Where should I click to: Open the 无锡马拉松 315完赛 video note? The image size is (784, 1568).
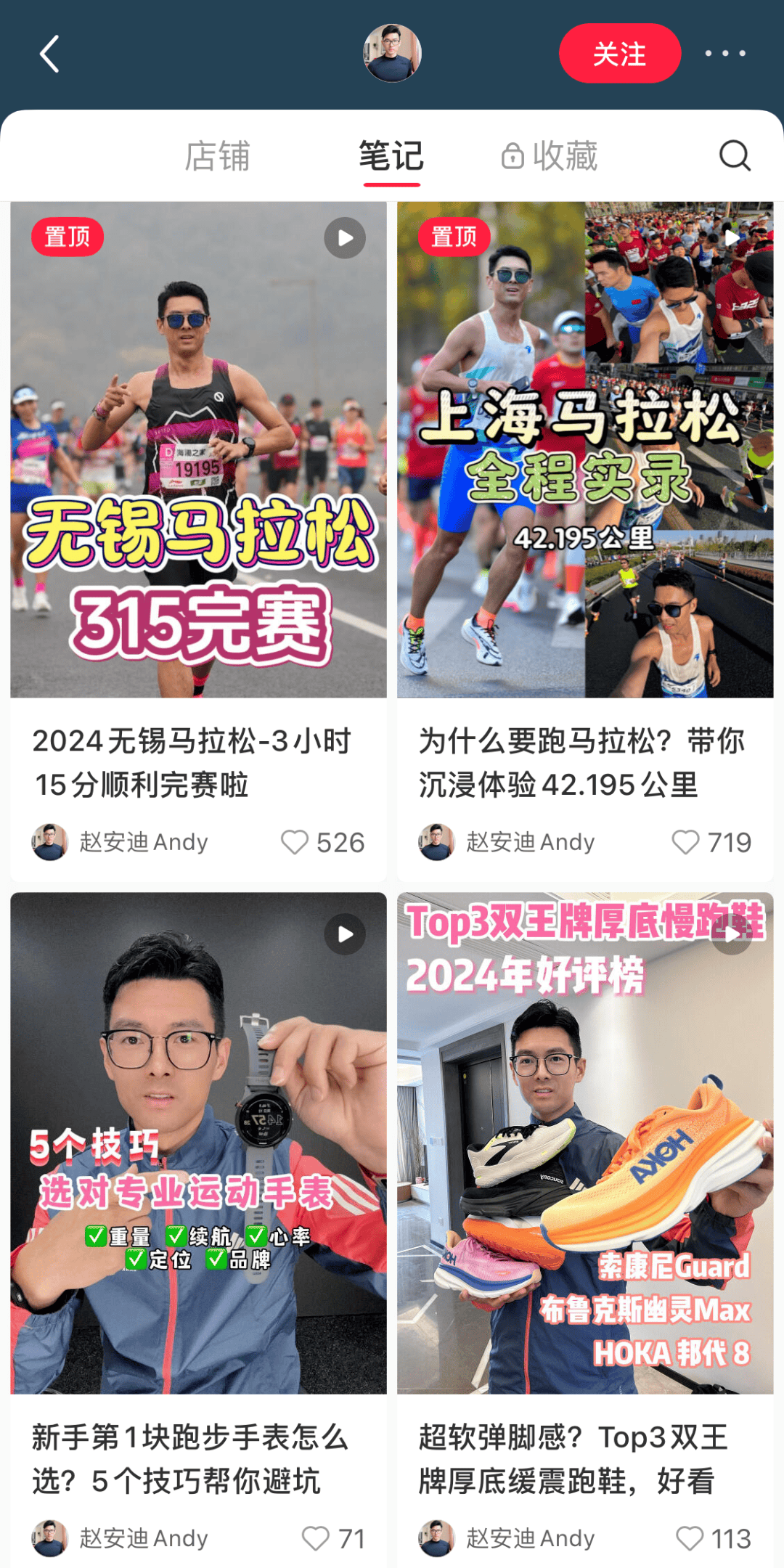coord(198,450)
